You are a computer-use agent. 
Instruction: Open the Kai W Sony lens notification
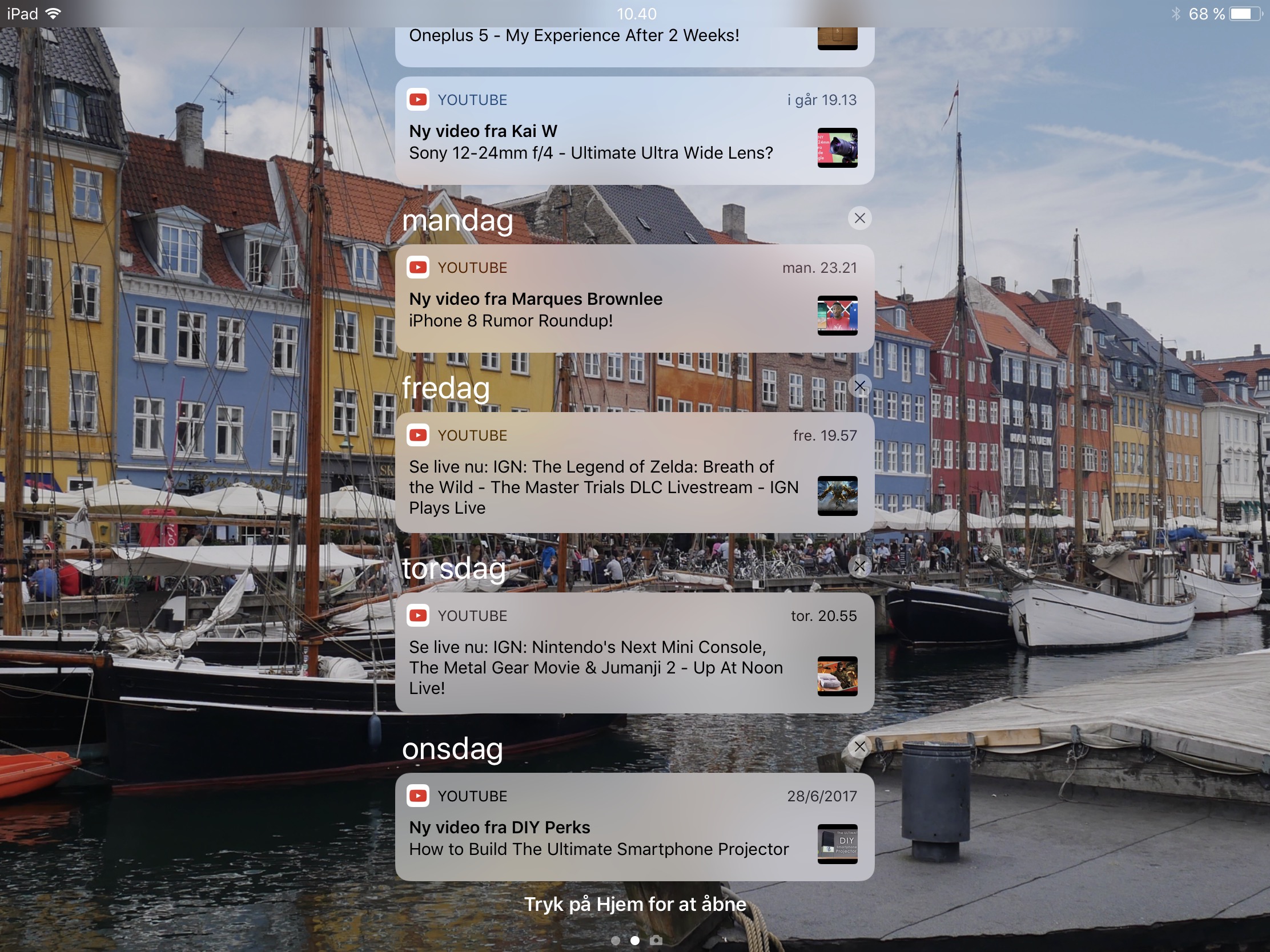tap(634, 132)
